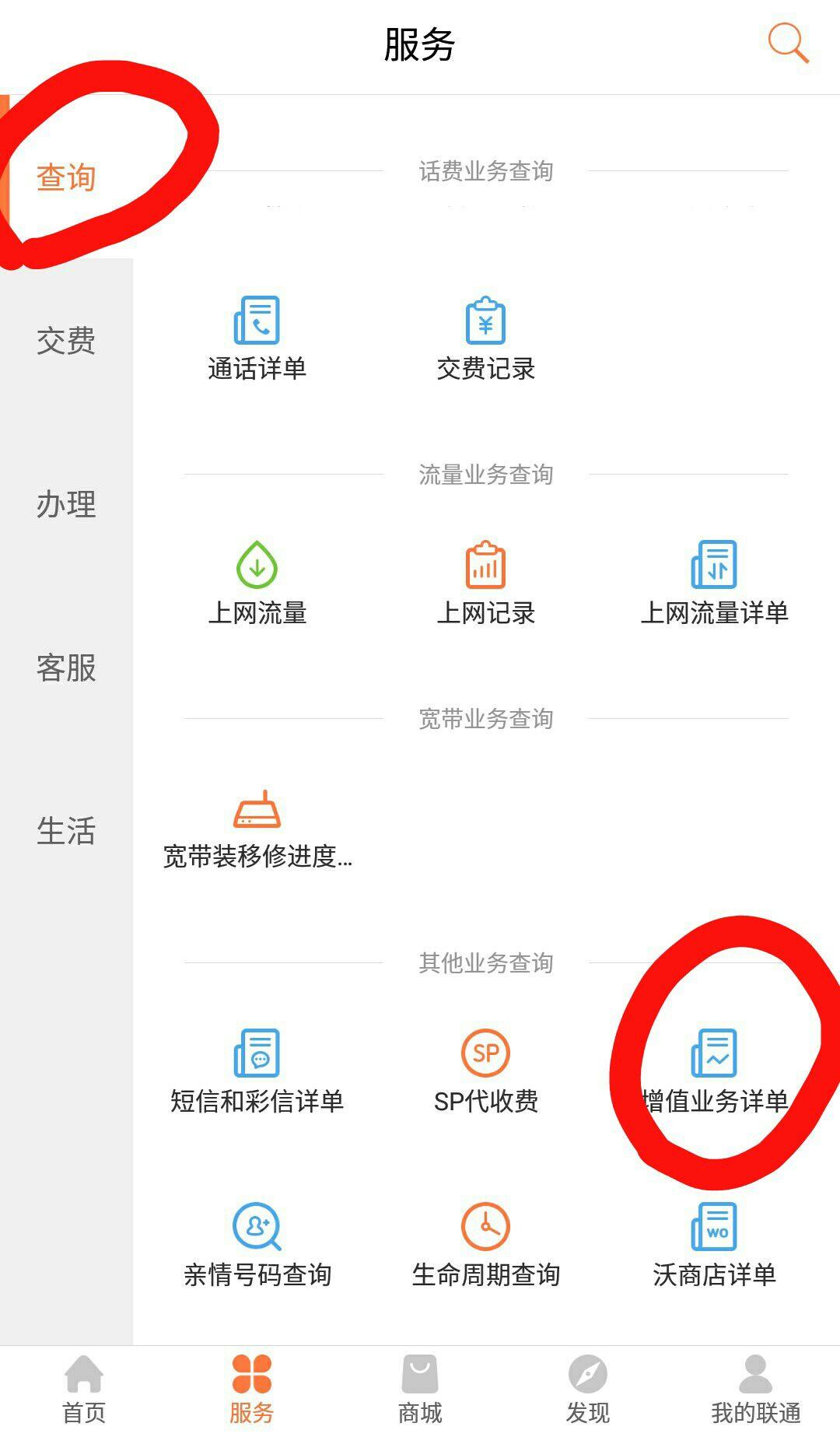Open 宽带装移修进度 query

[x=257, y=829]
